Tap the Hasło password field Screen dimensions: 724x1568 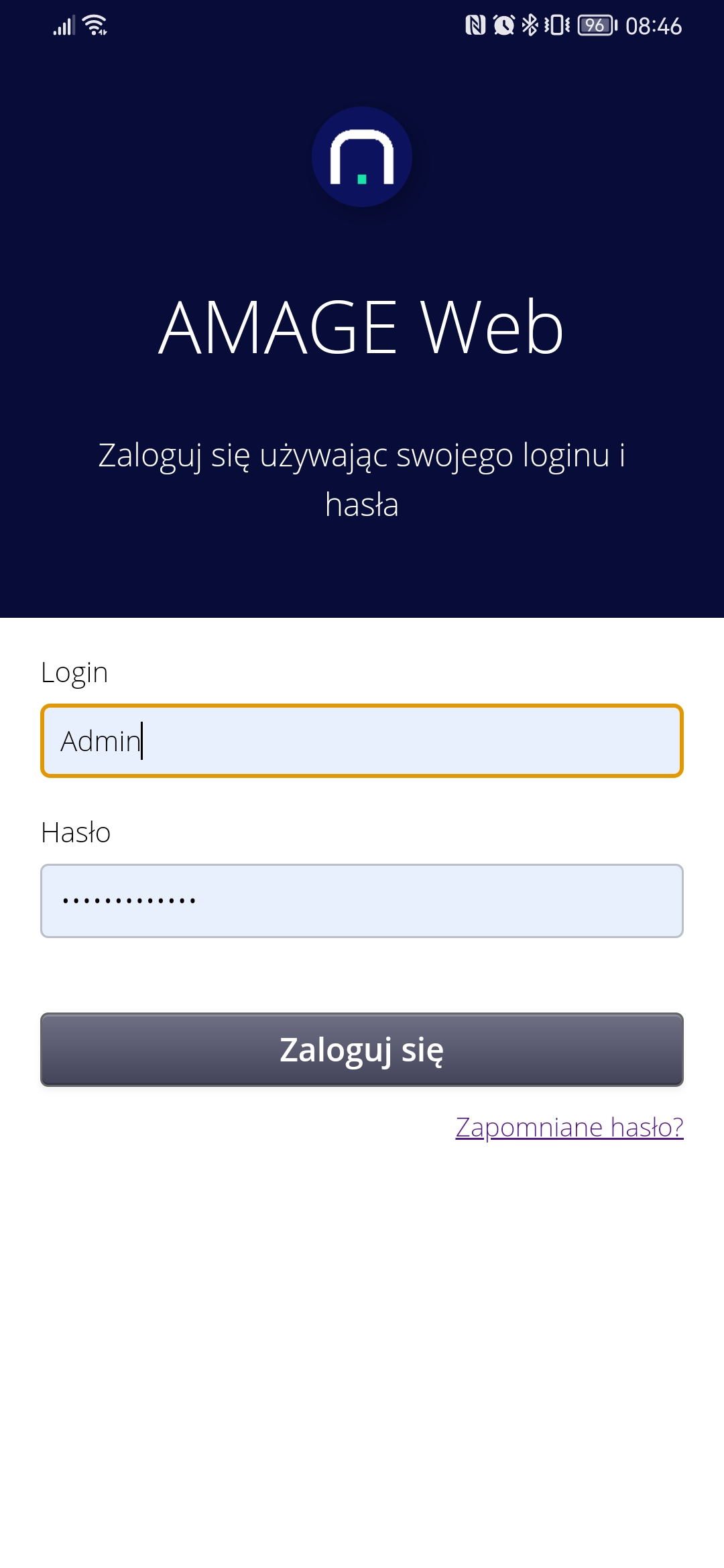click(362, 901)
